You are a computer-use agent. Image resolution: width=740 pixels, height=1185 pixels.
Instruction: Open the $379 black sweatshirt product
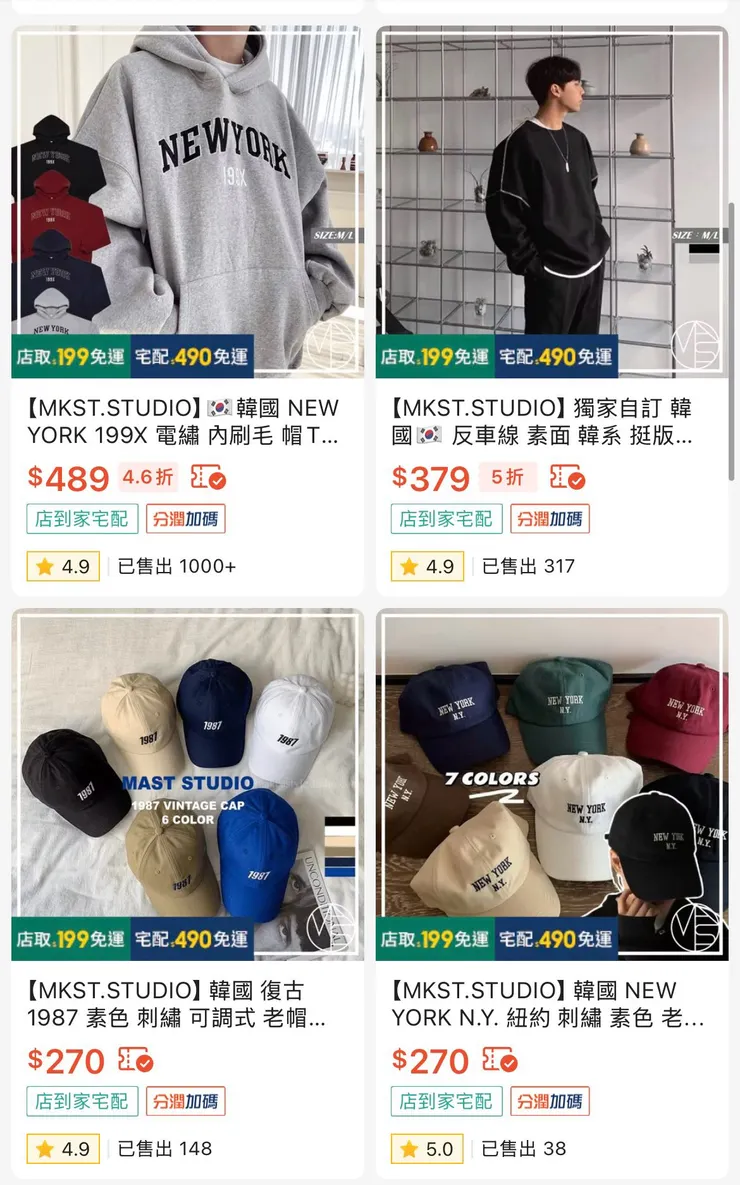pos(551,200)
